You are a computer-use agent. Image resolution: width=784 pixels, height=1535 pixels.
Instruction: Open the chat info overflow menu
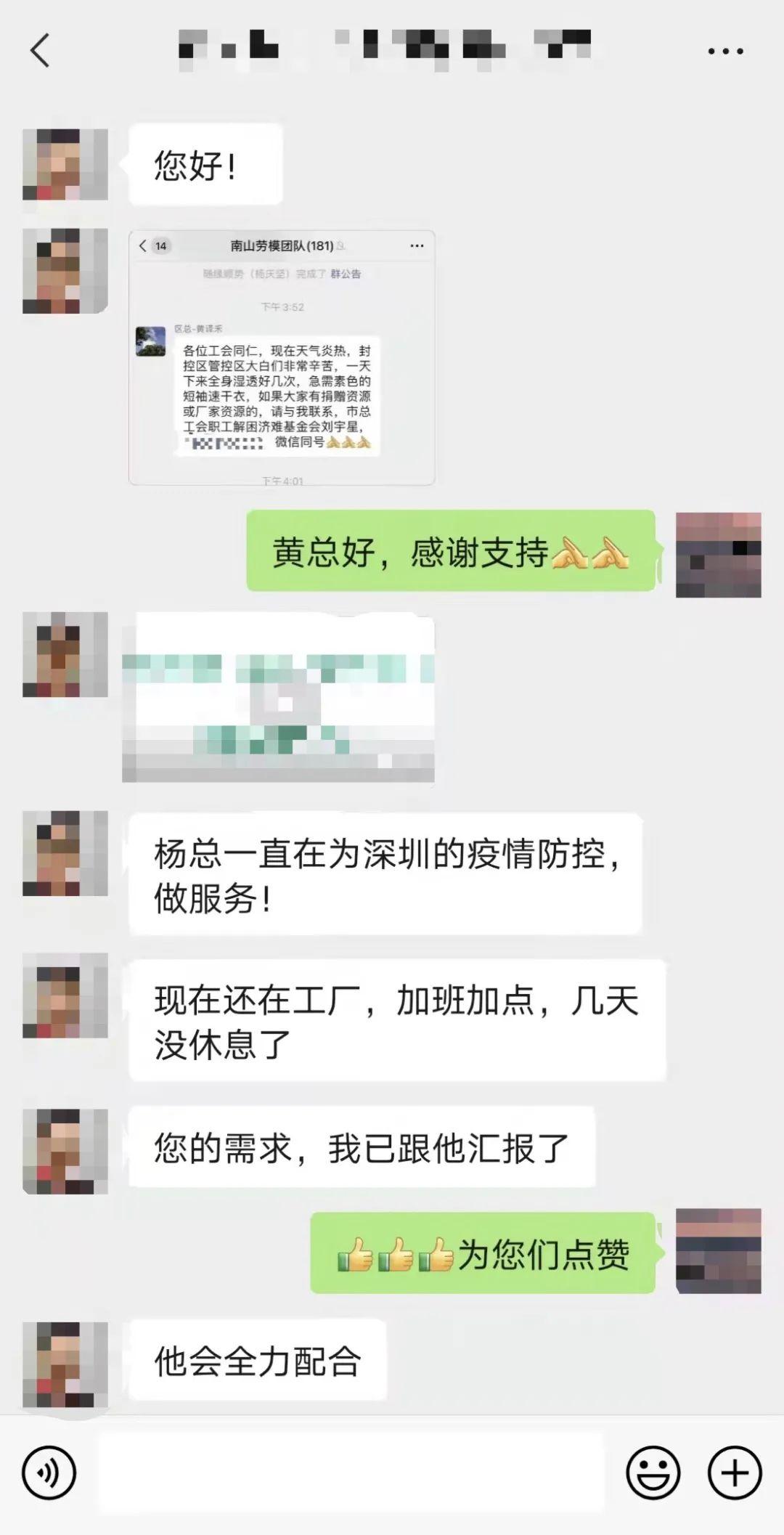point(725,52)
